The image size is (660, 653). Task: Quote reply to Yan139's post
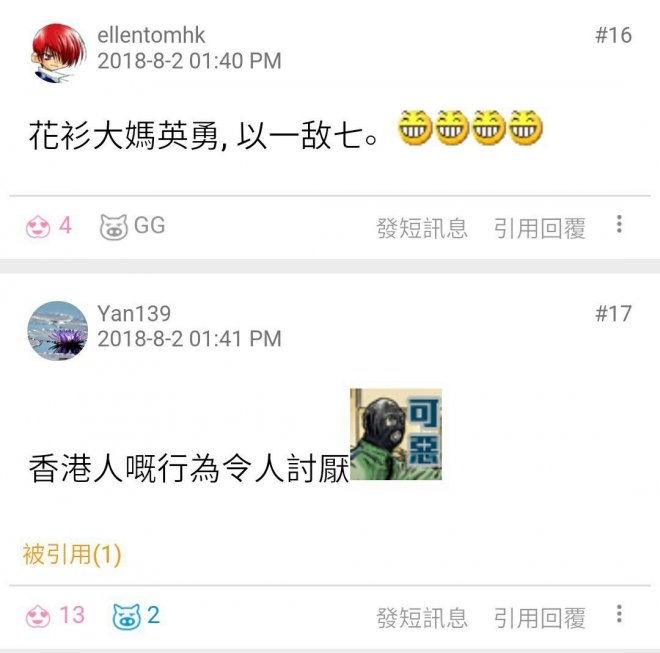(x=539, y=618)
